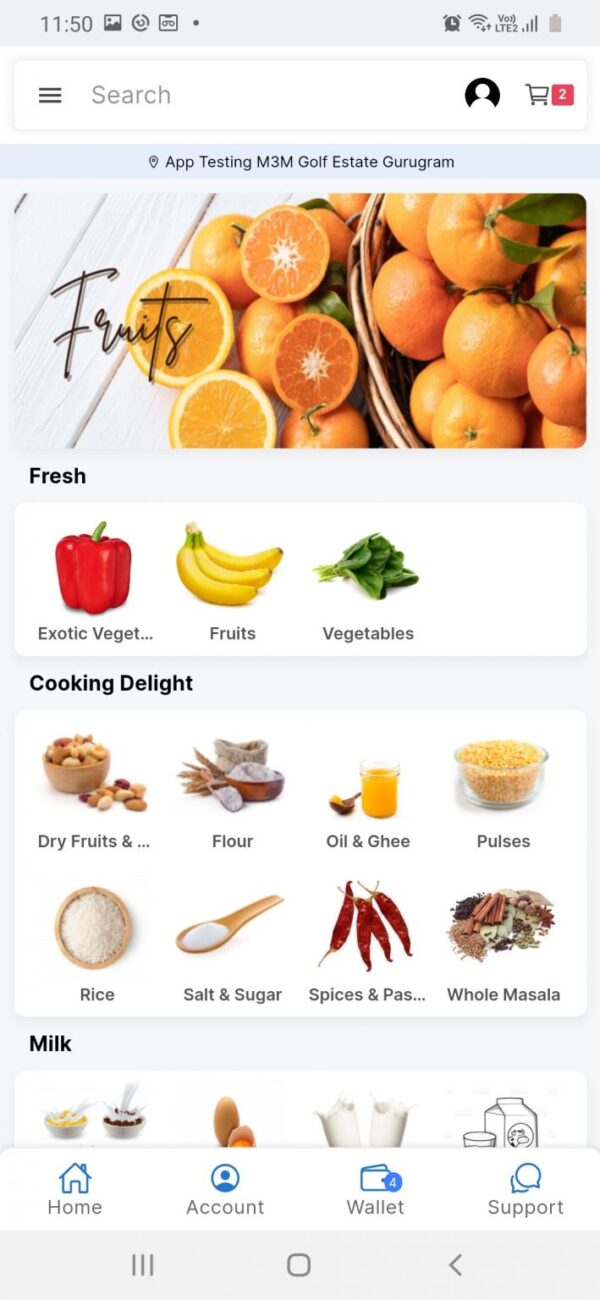Browse the Salt & Sugar category
Screen dimensions: 600x1300
pos(232,940)
